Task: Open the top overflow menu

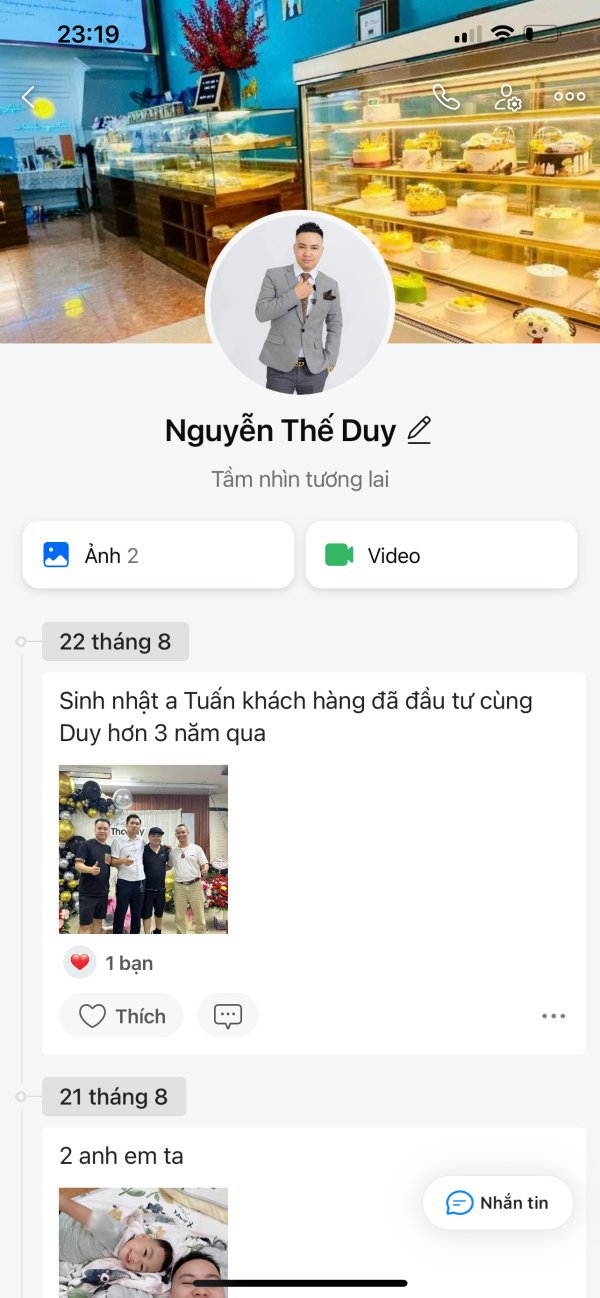Action: [570, 97]
